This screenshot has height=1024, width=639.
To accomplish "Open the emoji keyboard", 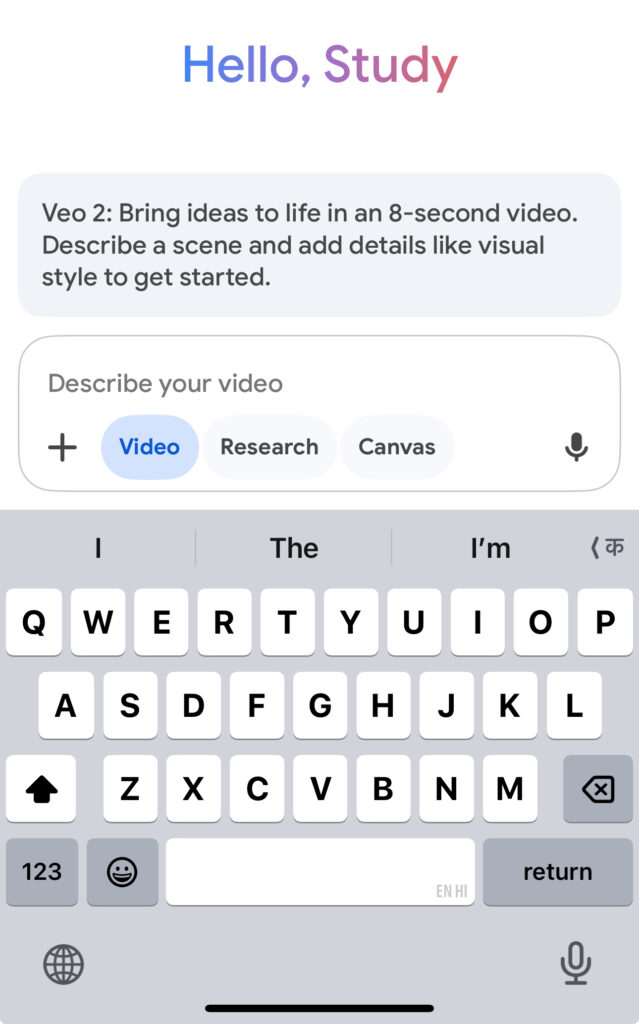I will 122,872.
